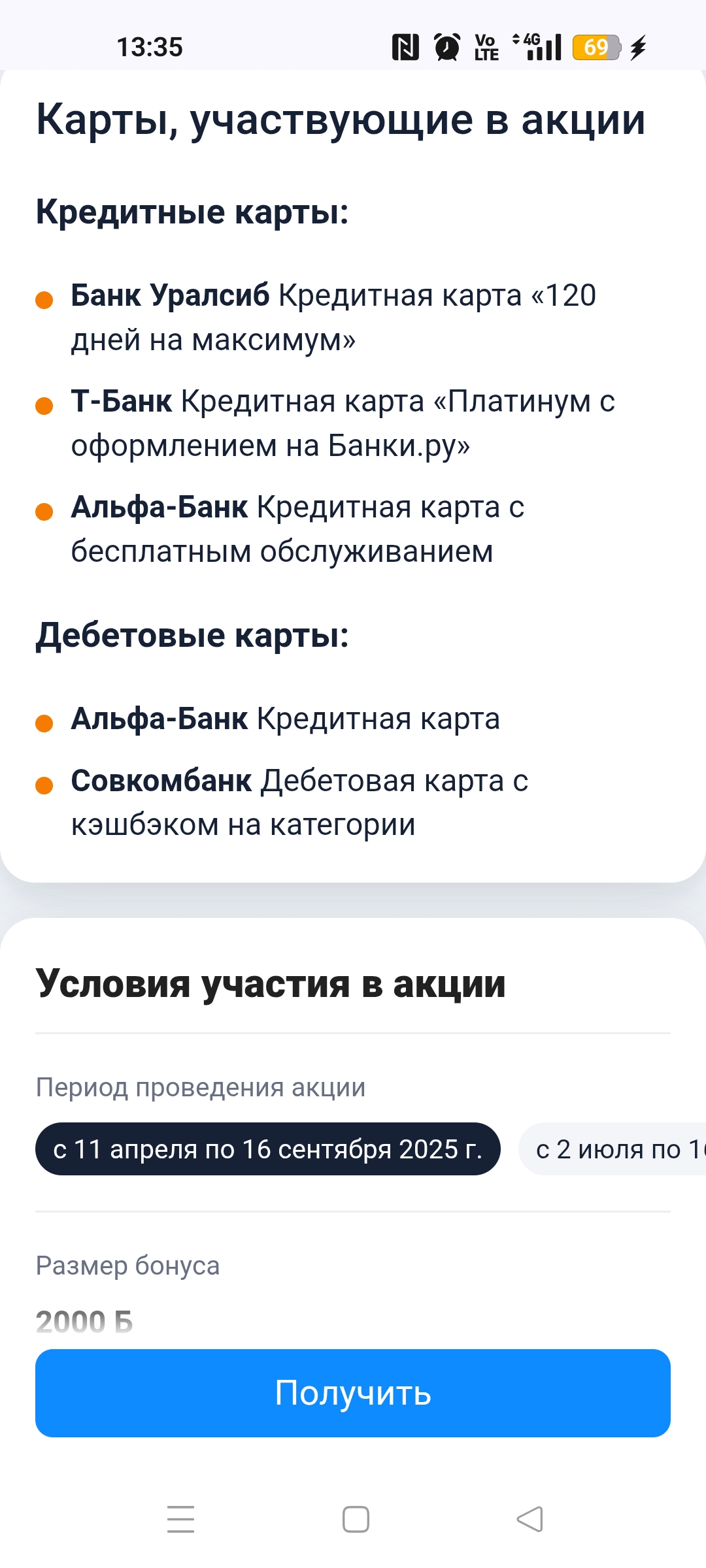
Task: Go to the home screen
Action: coord(356,1519)
